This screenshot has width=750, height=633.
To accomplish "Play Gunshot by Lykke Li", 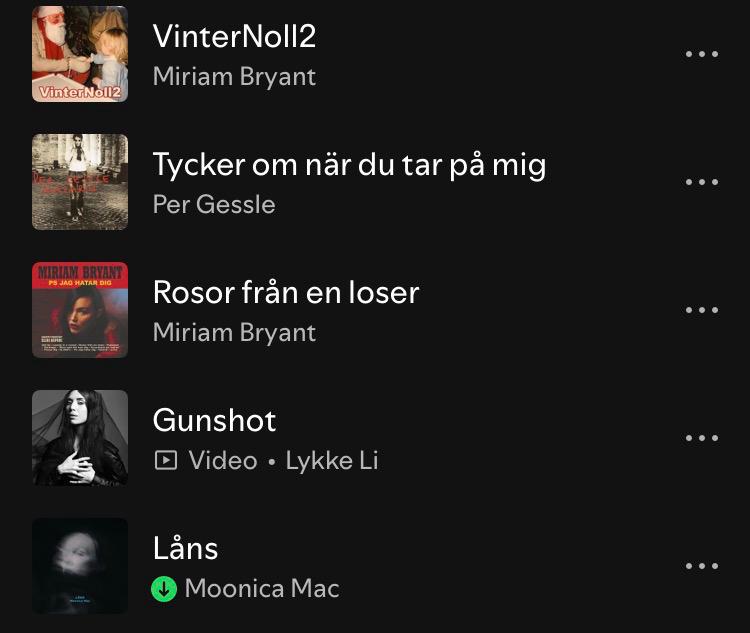I will point(214,421).
